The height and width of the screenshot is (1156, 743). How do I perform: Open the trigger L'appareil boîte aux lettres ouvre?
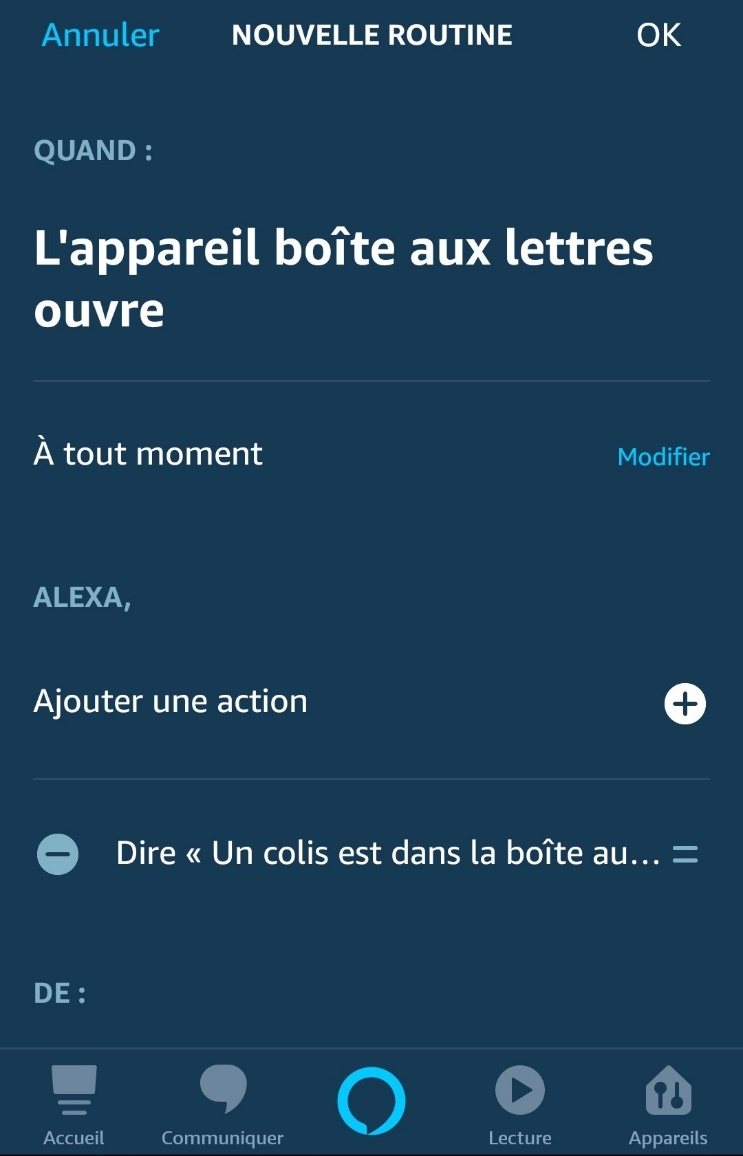tap(343, 279)
